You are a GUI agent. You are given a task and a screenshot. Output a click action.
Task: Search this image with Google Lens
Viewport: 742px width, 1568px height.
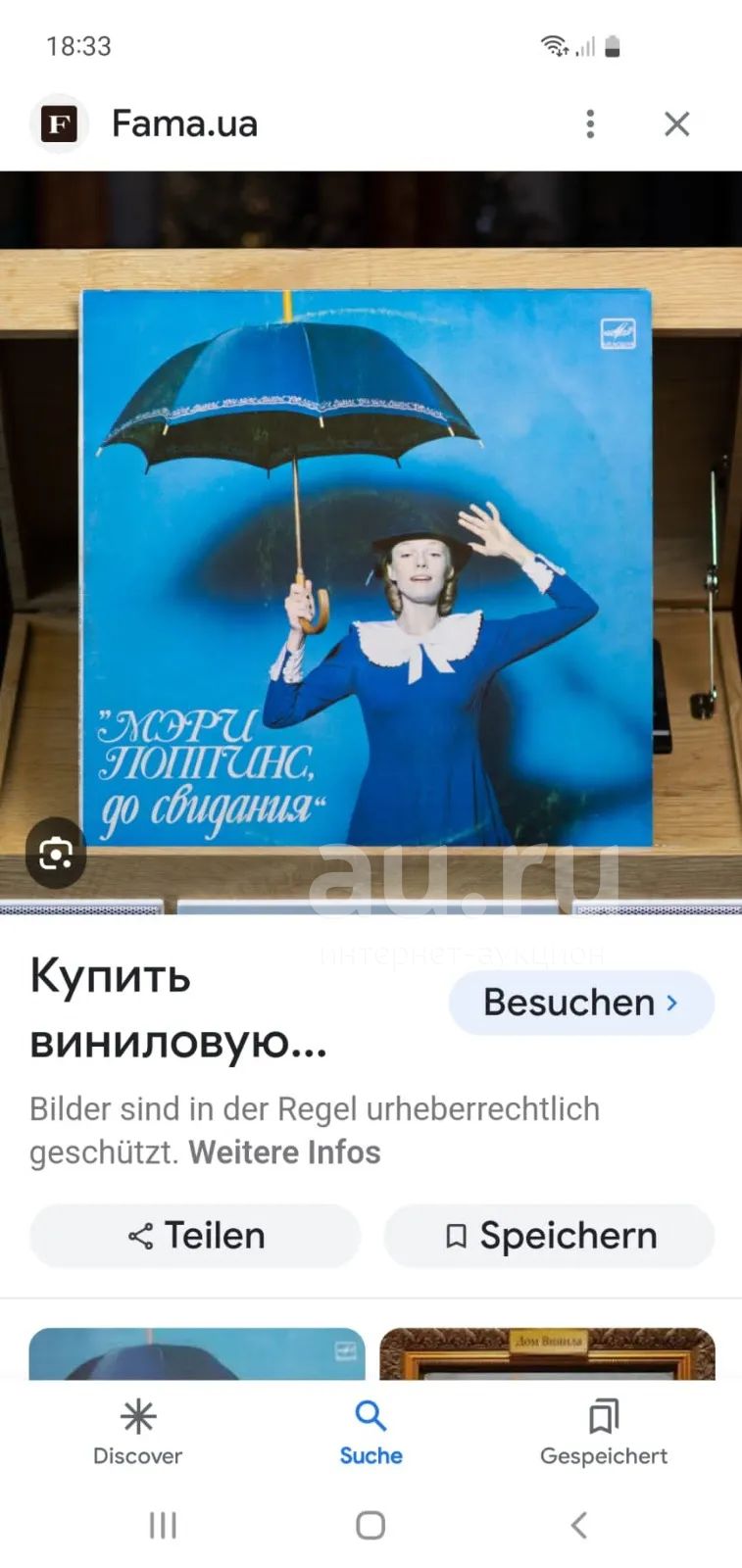[x=56, y=854]
